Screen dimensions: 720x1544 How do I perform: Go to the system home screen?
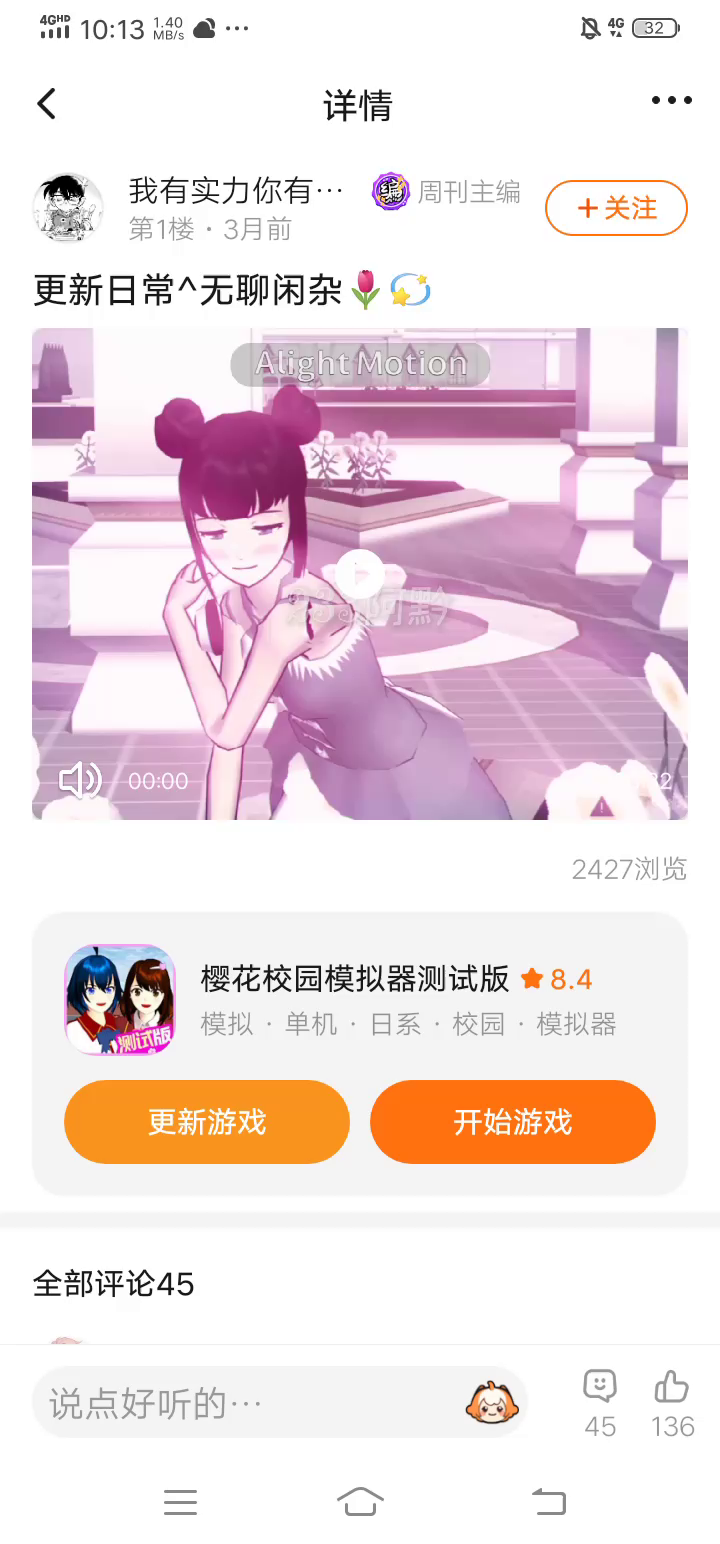pos(360,1502)
